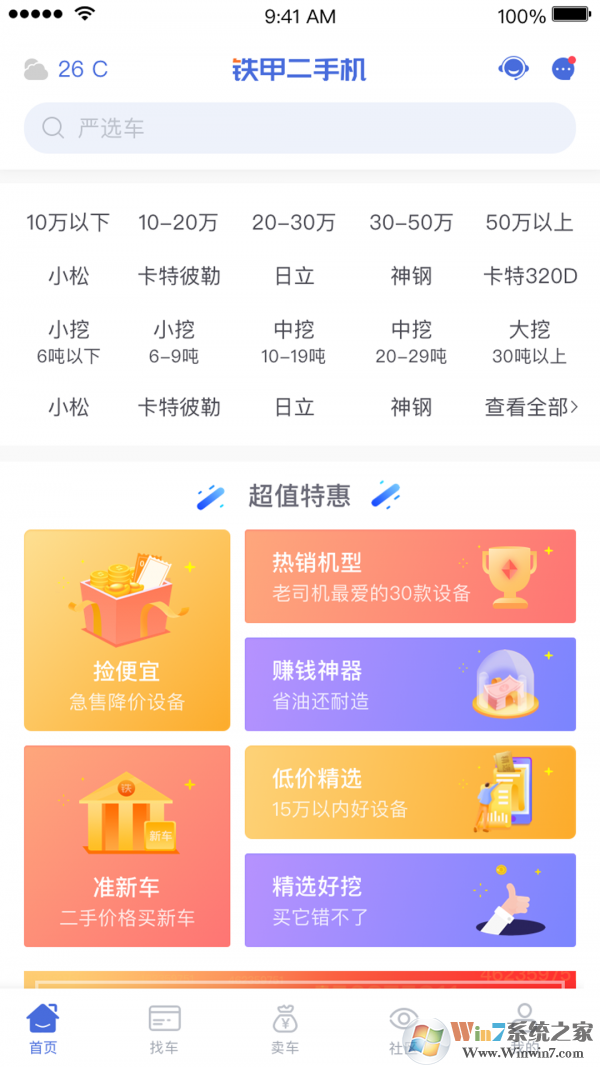Screen dimensions: 600x1067
Task: Pick 小挖 6吨以下 category
Action: [68, 341]
